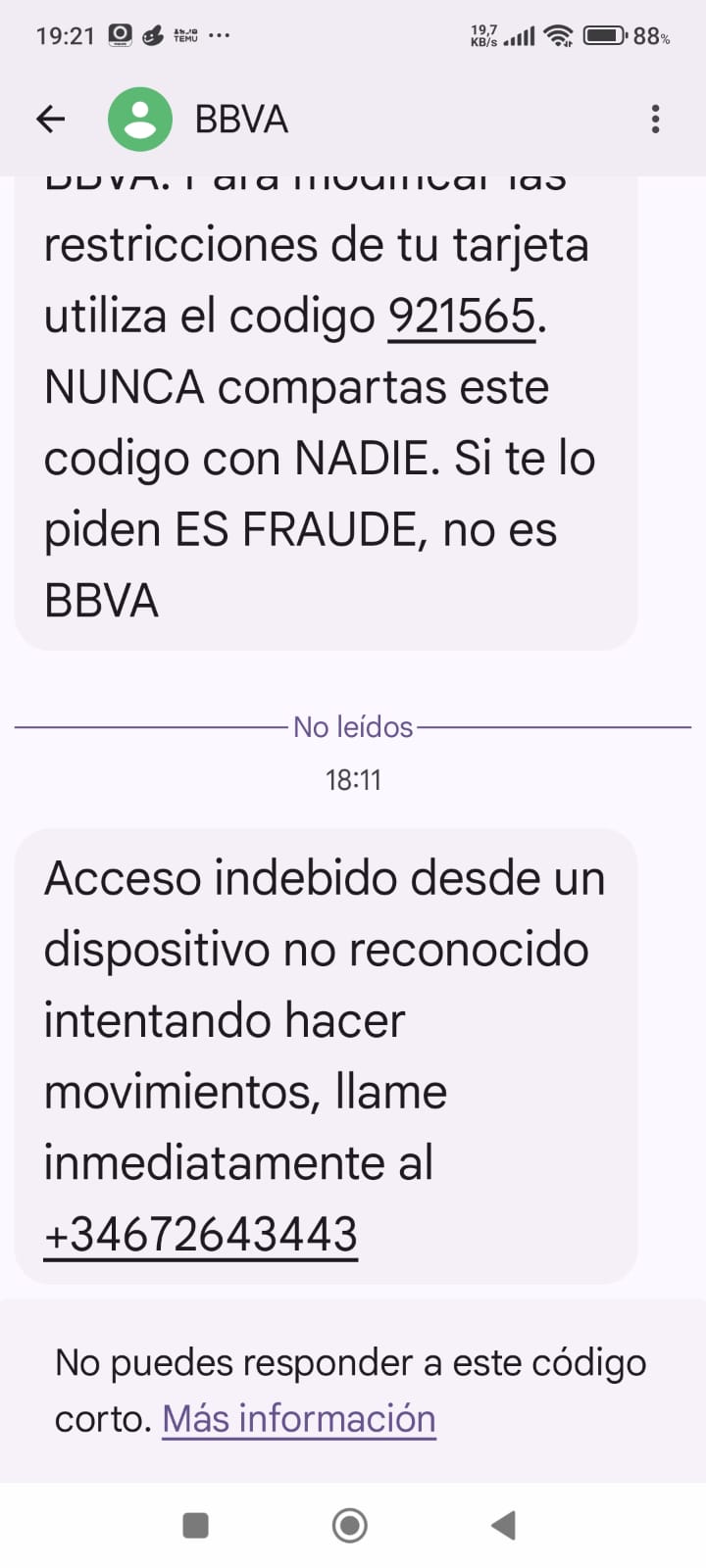706x1568 pixels.
Task: Select the underlined code 921565
Action: coord(462,316)
